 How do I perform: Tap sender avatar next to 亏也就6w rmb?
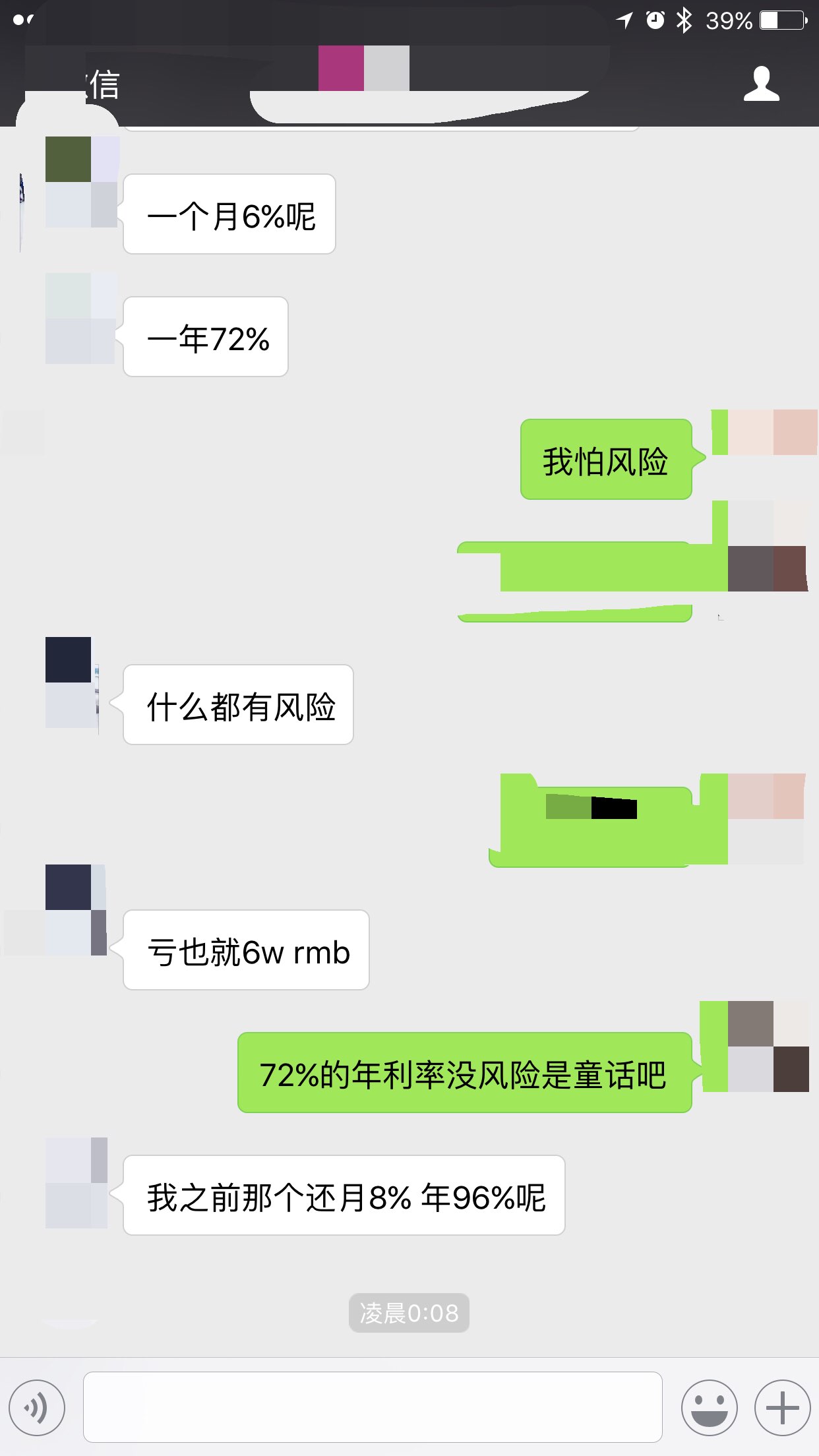(76, 910)
